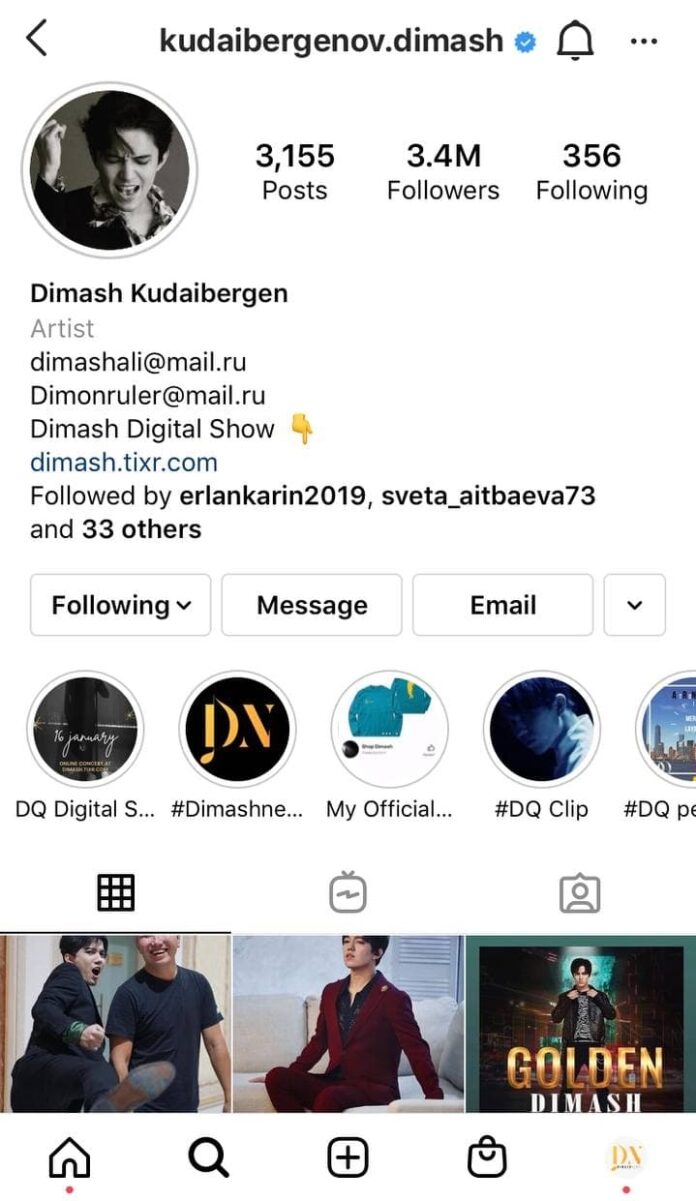Open the Shop tab in bottom bar
This screenshot has height=1201, width=696.
(x=487, y=1158)
